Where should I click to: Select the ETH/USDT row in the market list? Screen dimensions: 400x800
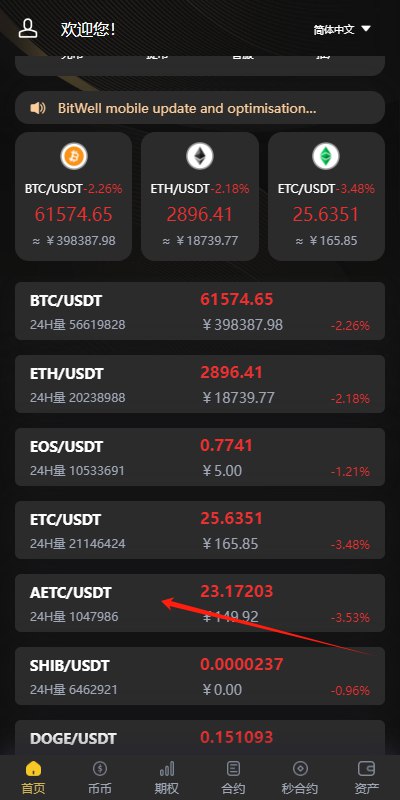[x=200, y=384]
